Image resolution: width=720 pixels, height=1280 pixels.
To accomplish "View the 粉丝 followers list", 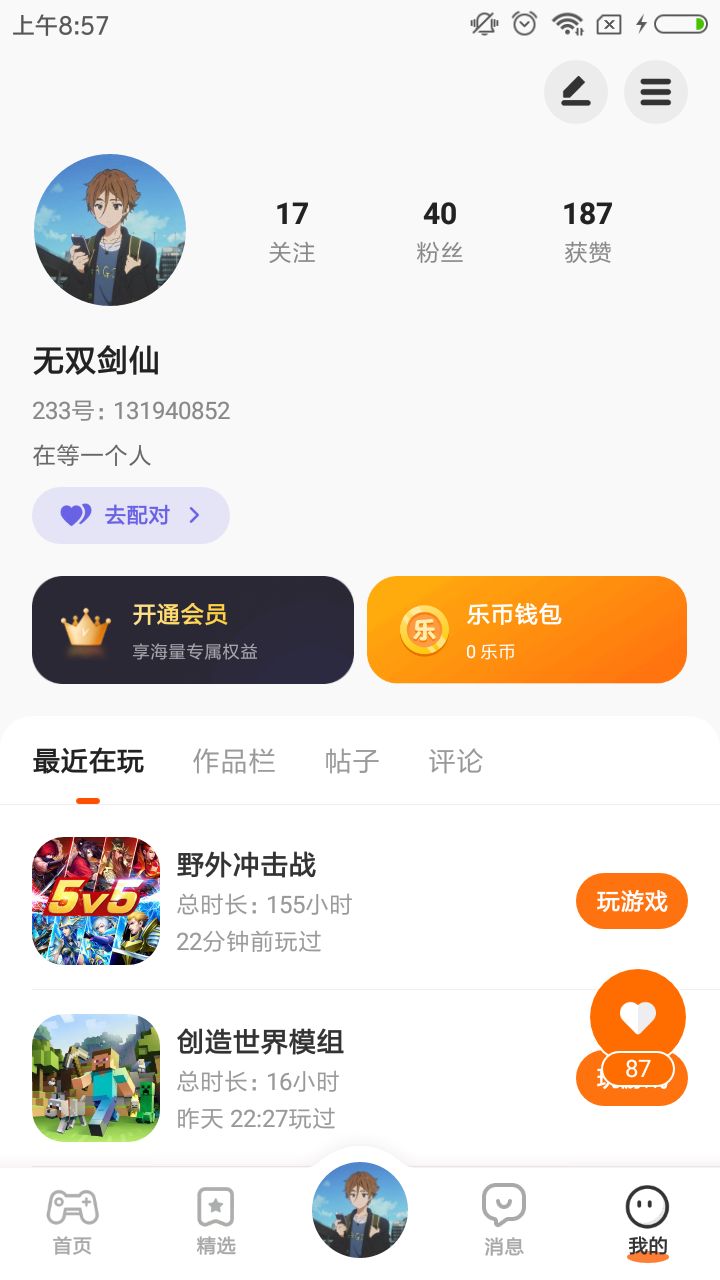I will coord(439,230).
